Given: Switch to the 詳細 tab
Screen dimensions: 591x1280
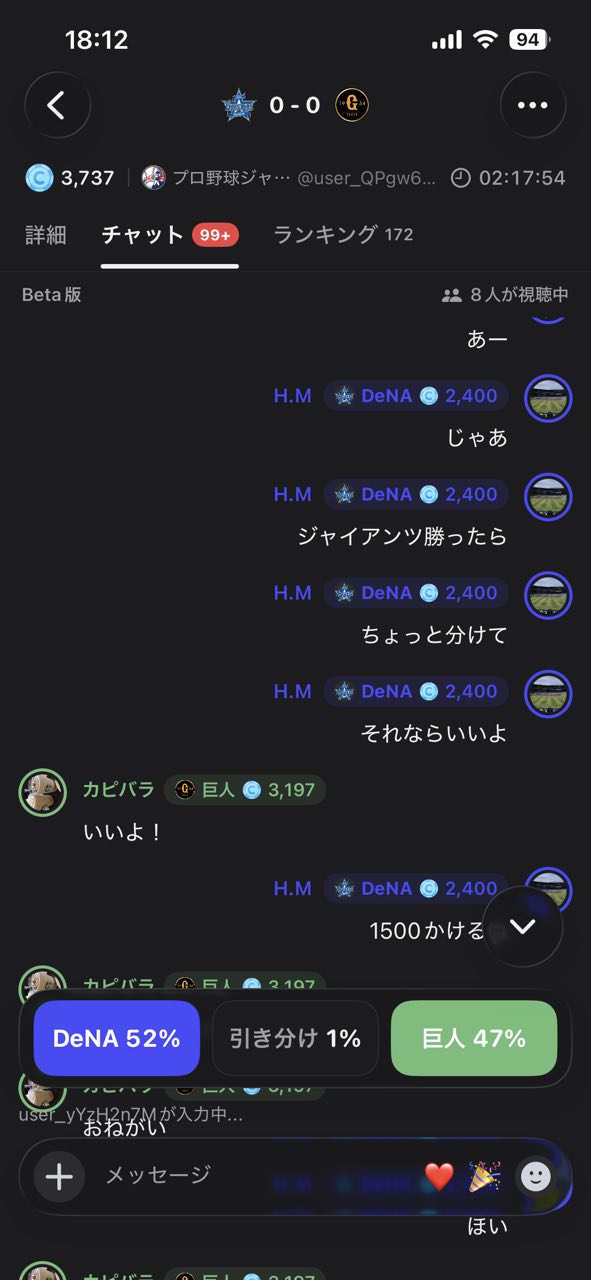Looking at the screenshot, I should click(x=45, y=235).
